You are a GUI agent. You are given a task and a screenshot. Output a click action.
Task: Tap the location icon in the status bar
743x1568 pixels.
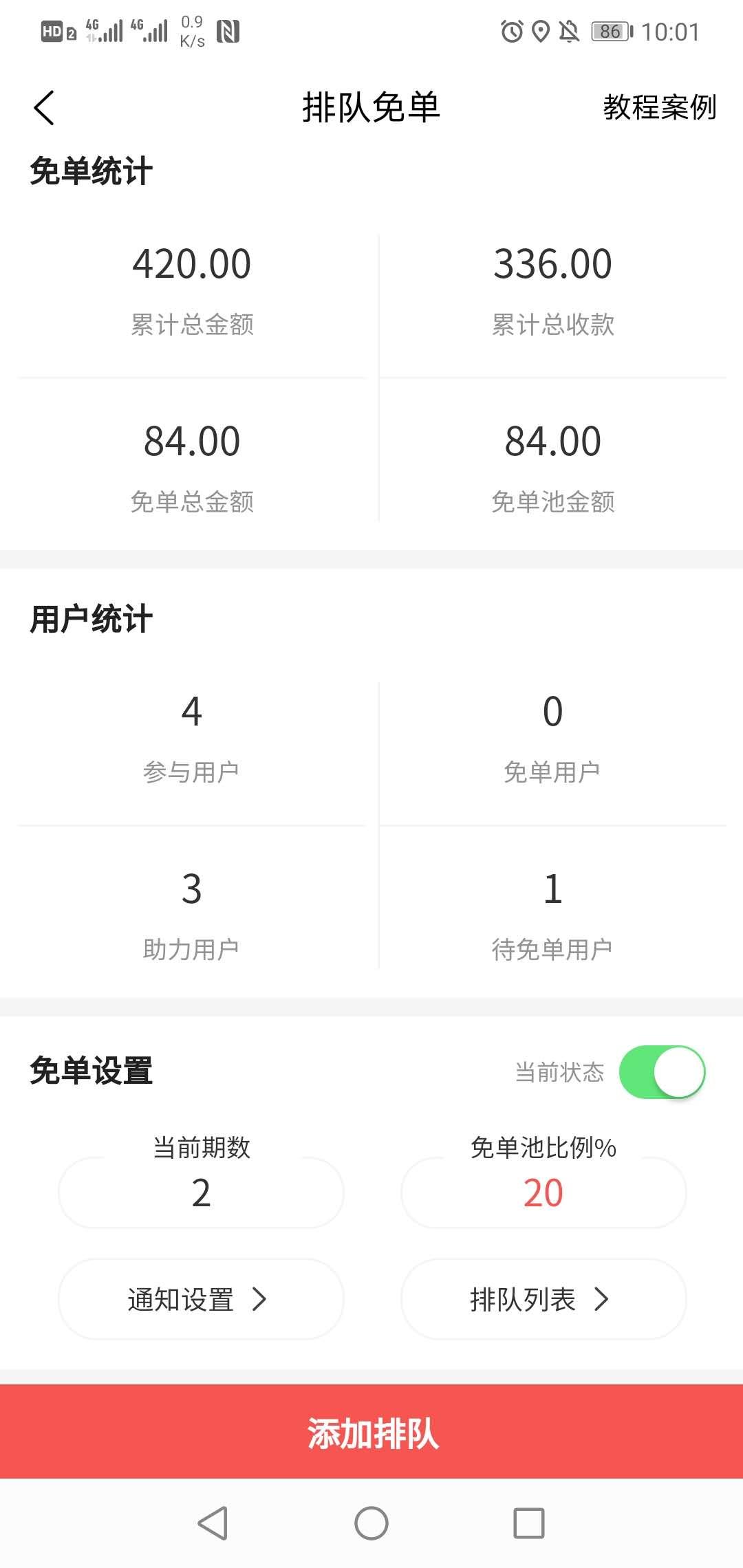click(x=539, y=31)
